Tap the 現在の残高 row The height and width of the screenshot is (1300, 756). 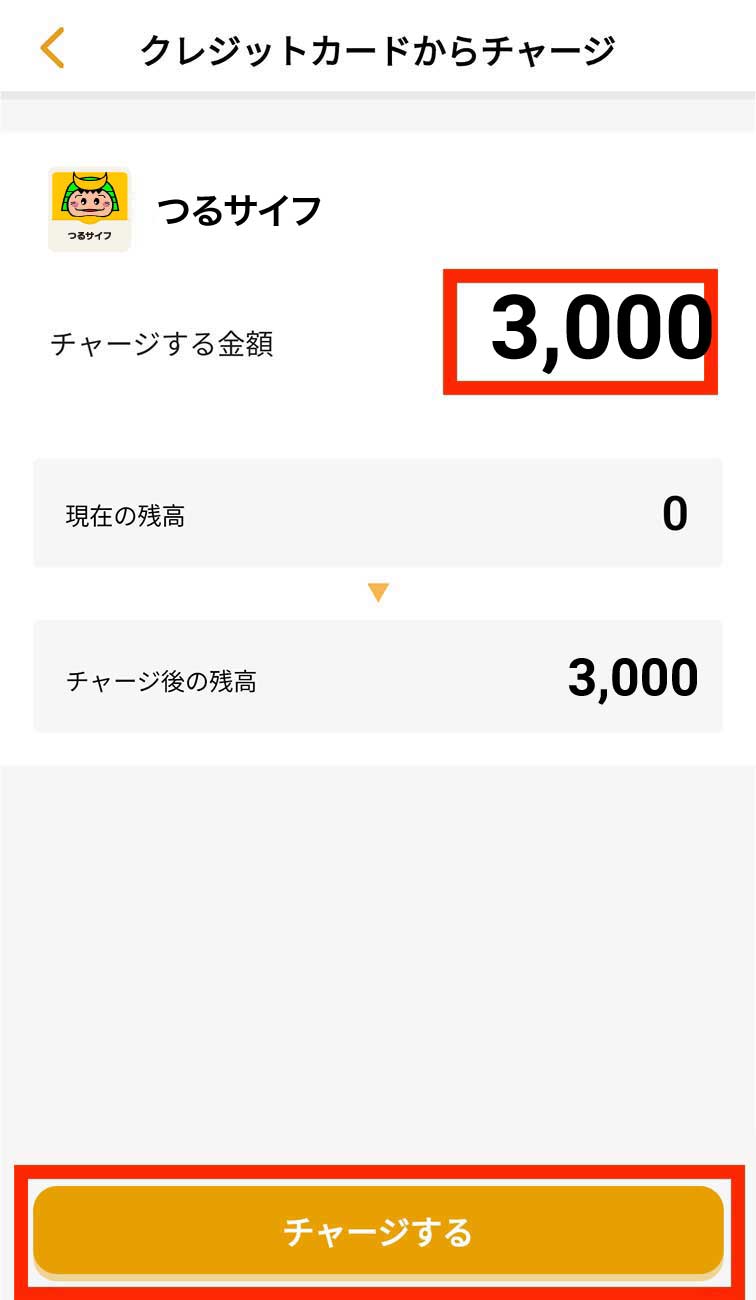tap(378, 513)
